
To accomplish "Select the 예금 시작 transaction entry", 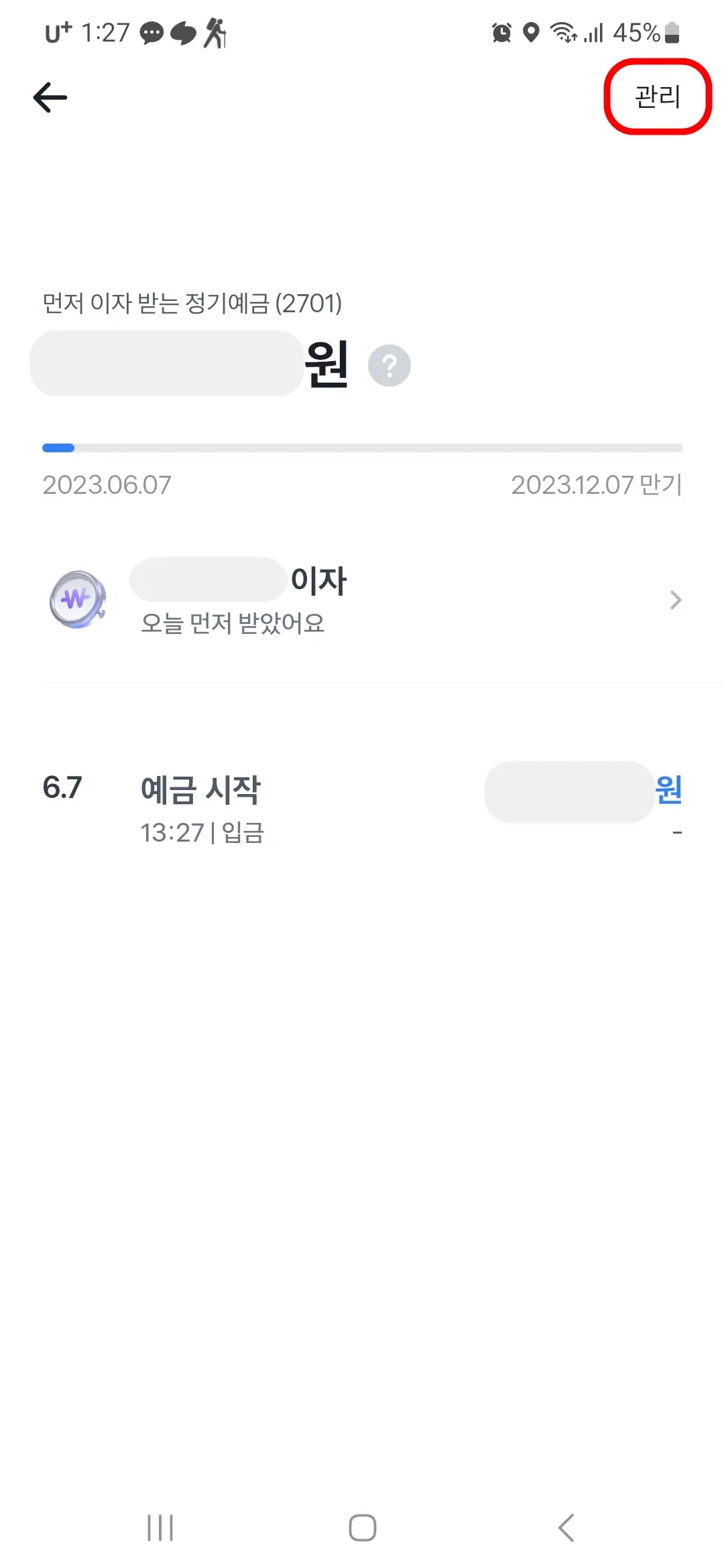I will [202, 791].
